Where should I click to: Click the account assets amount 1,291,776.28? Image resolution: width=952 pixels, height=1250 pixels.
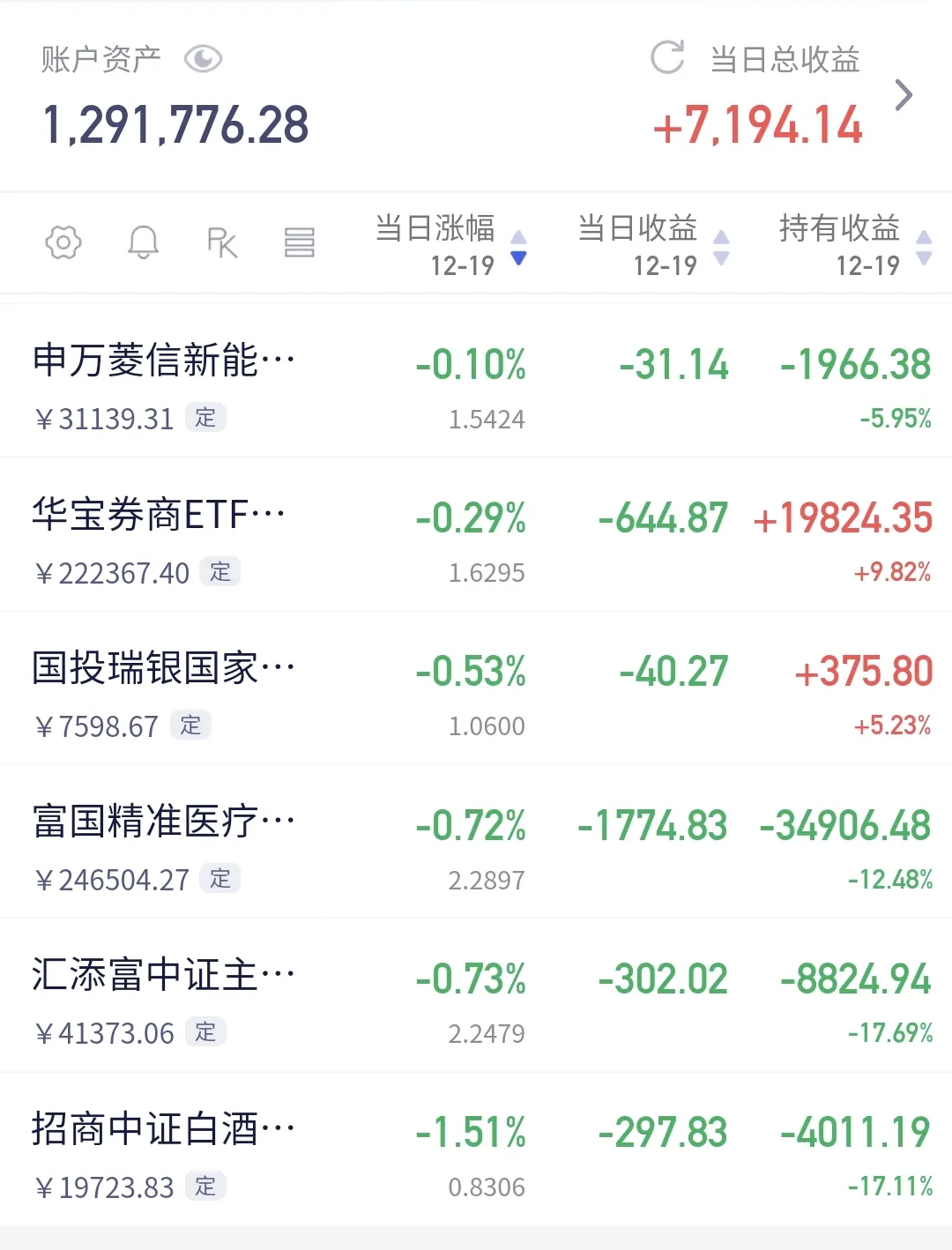[176, 126]
